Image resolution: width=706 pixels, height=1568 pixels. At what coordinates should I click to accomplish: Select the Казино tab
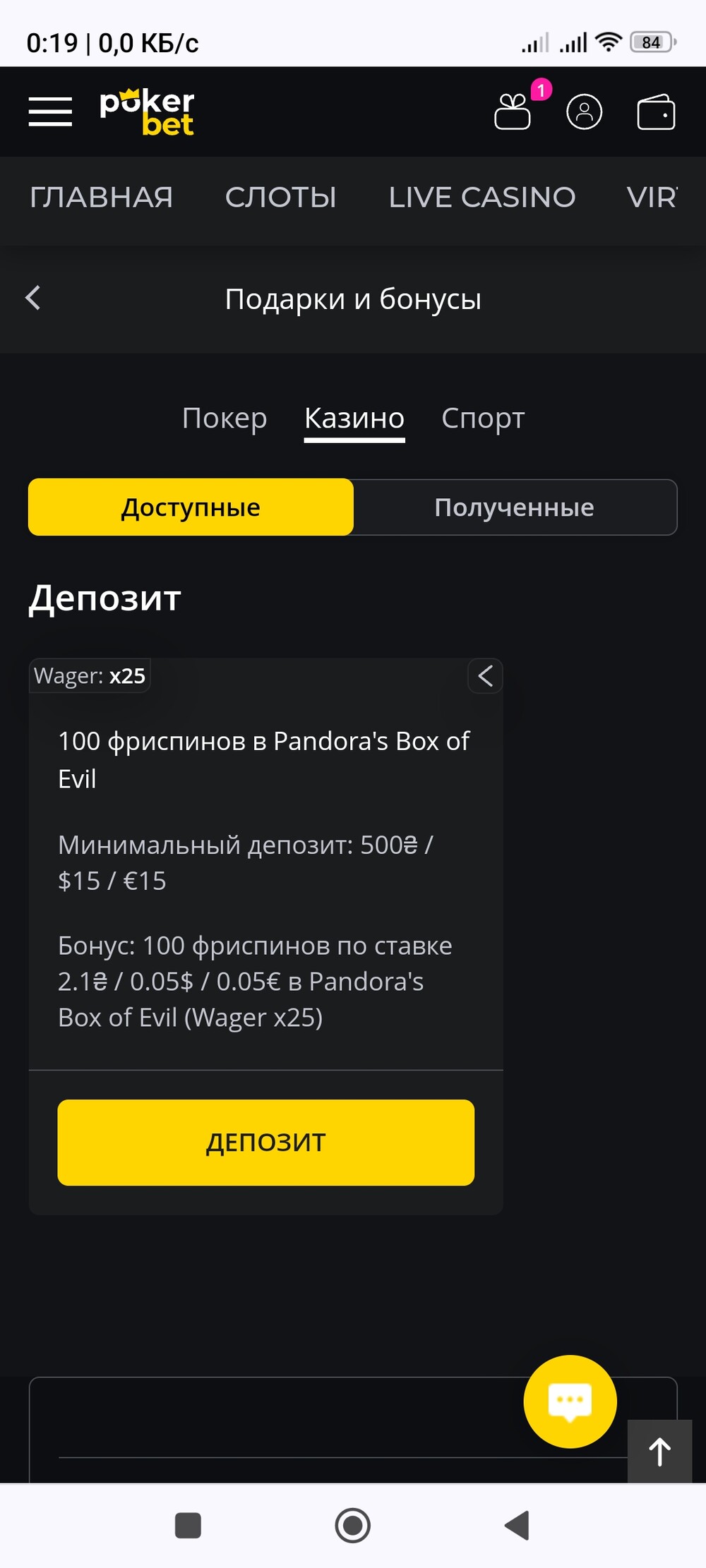pos(354,419)
